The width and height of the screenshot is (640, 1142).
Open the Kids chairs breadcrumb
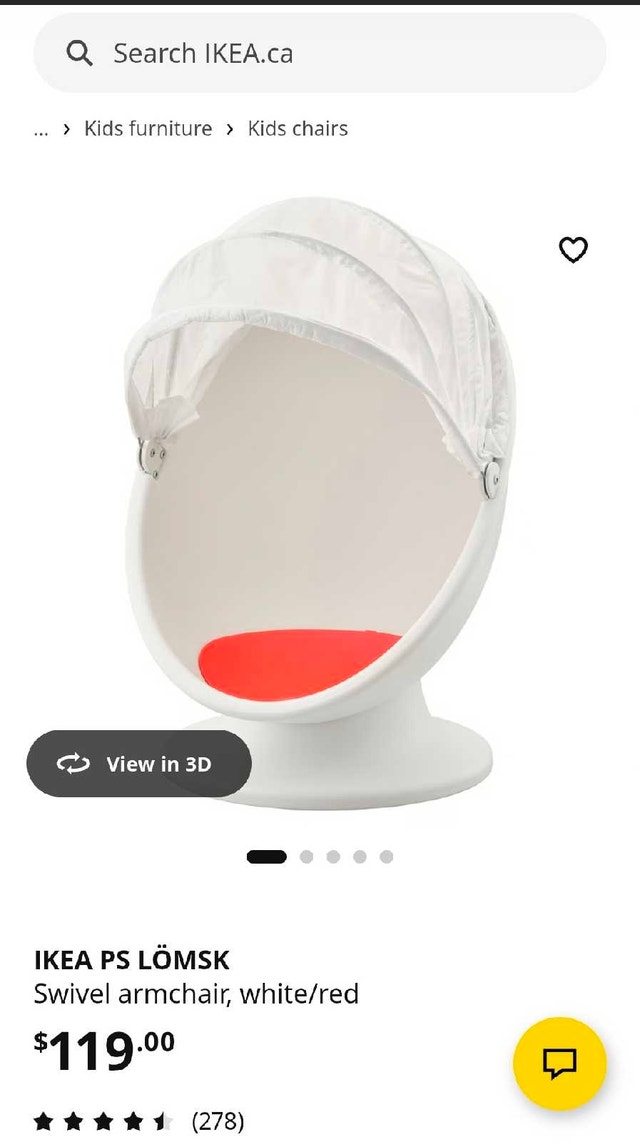[x=298, y=129]
